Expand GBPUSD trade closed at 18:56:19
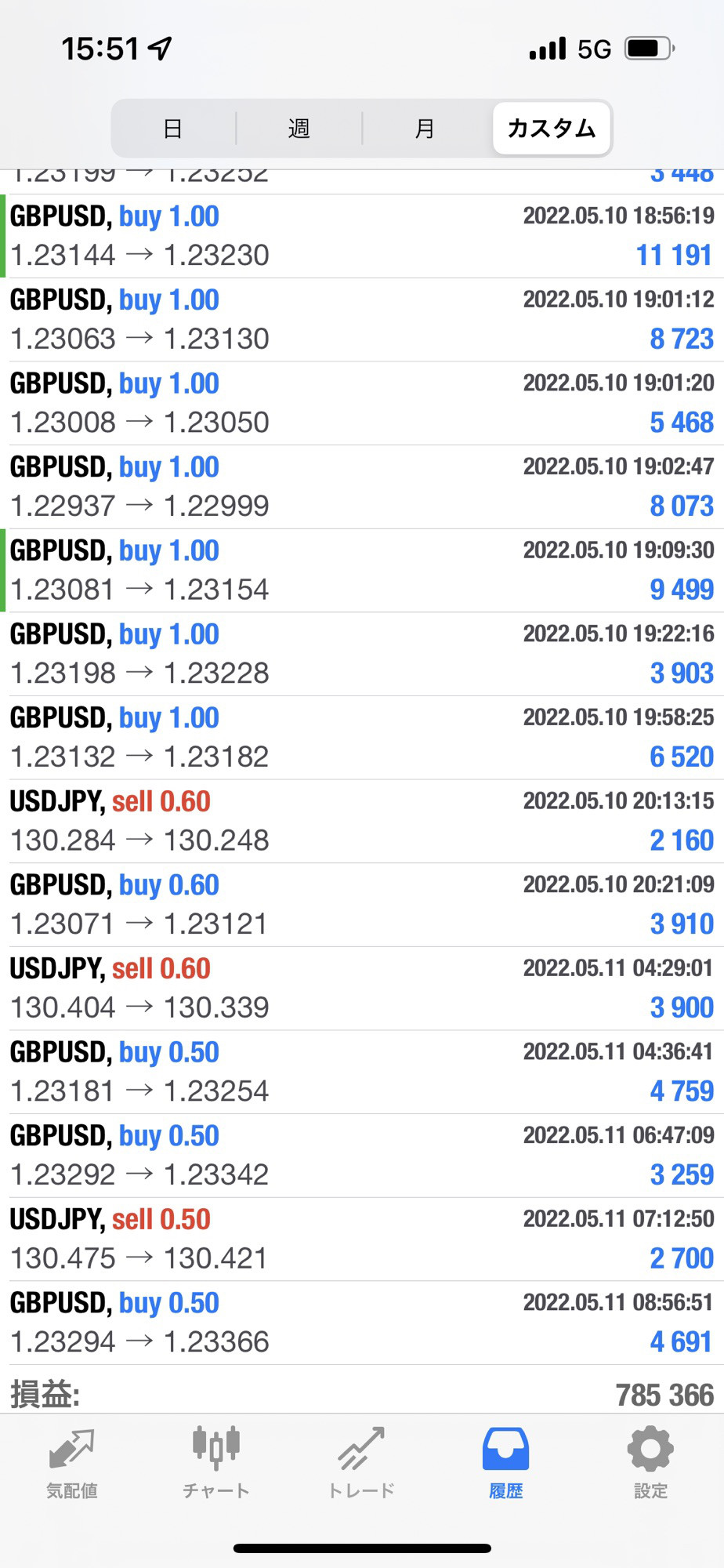The image size is (724, 1568). [x=362, y=236]
